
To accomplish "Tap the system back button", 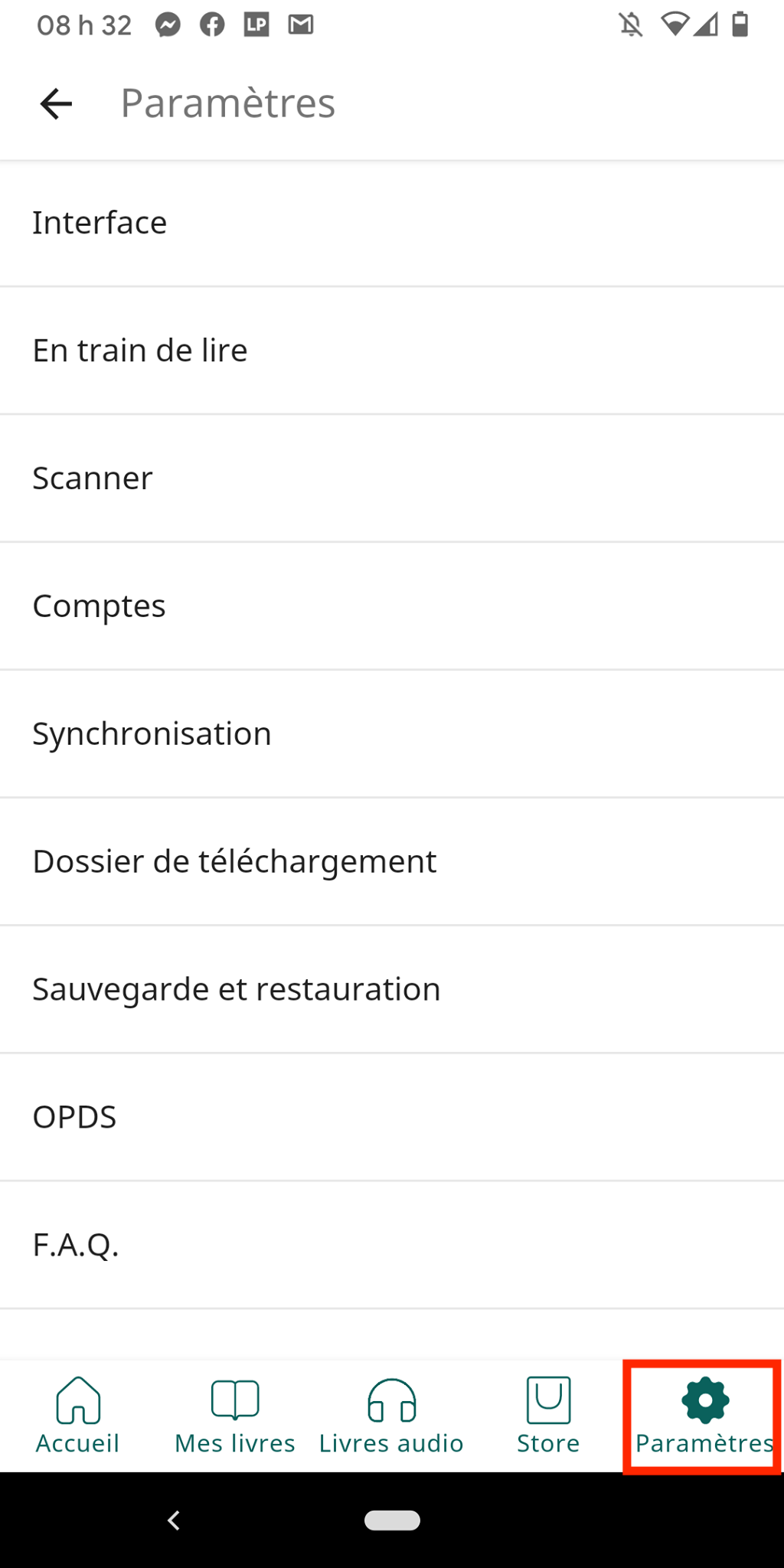I will pyautogui.click(x=174, y=1521).
